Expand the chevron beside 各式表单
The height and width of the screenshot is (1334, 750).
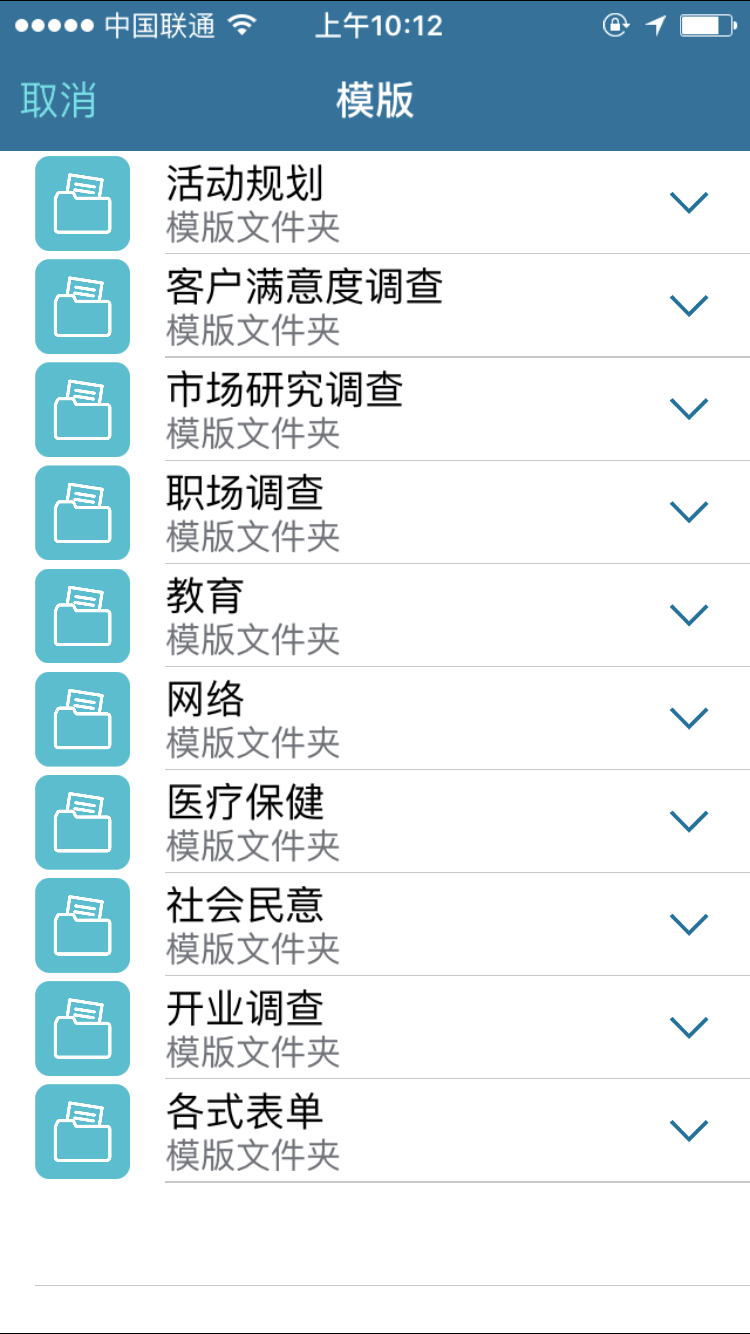click(689, 1129)
